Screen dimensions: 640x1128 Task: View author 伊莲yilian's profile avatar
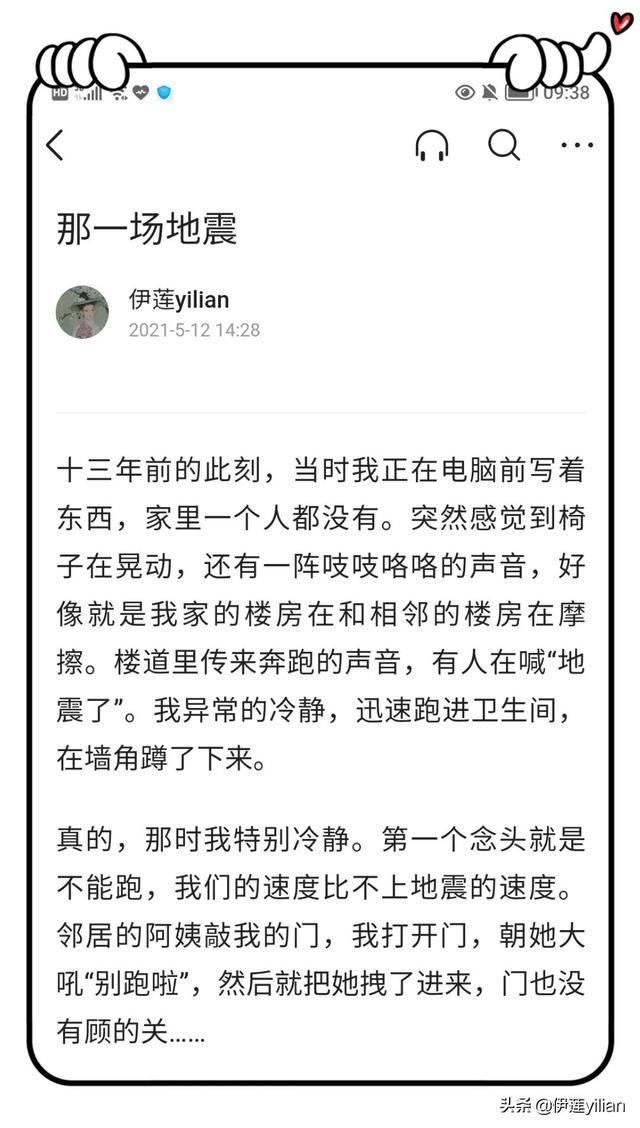pyautogui.click(x=82, y=312)
